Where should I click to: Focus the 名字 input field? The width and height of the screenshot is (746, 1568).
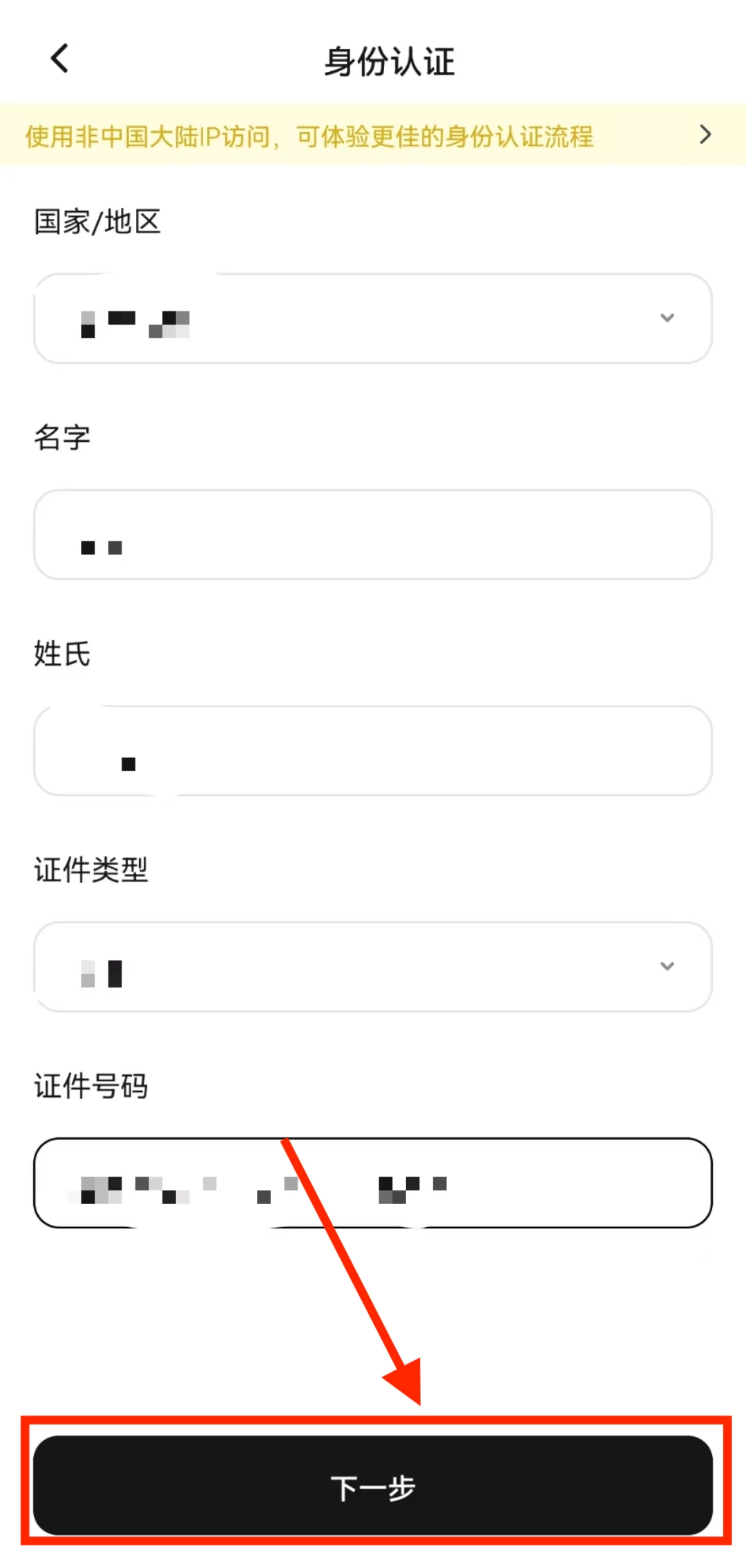pos(373,534)
